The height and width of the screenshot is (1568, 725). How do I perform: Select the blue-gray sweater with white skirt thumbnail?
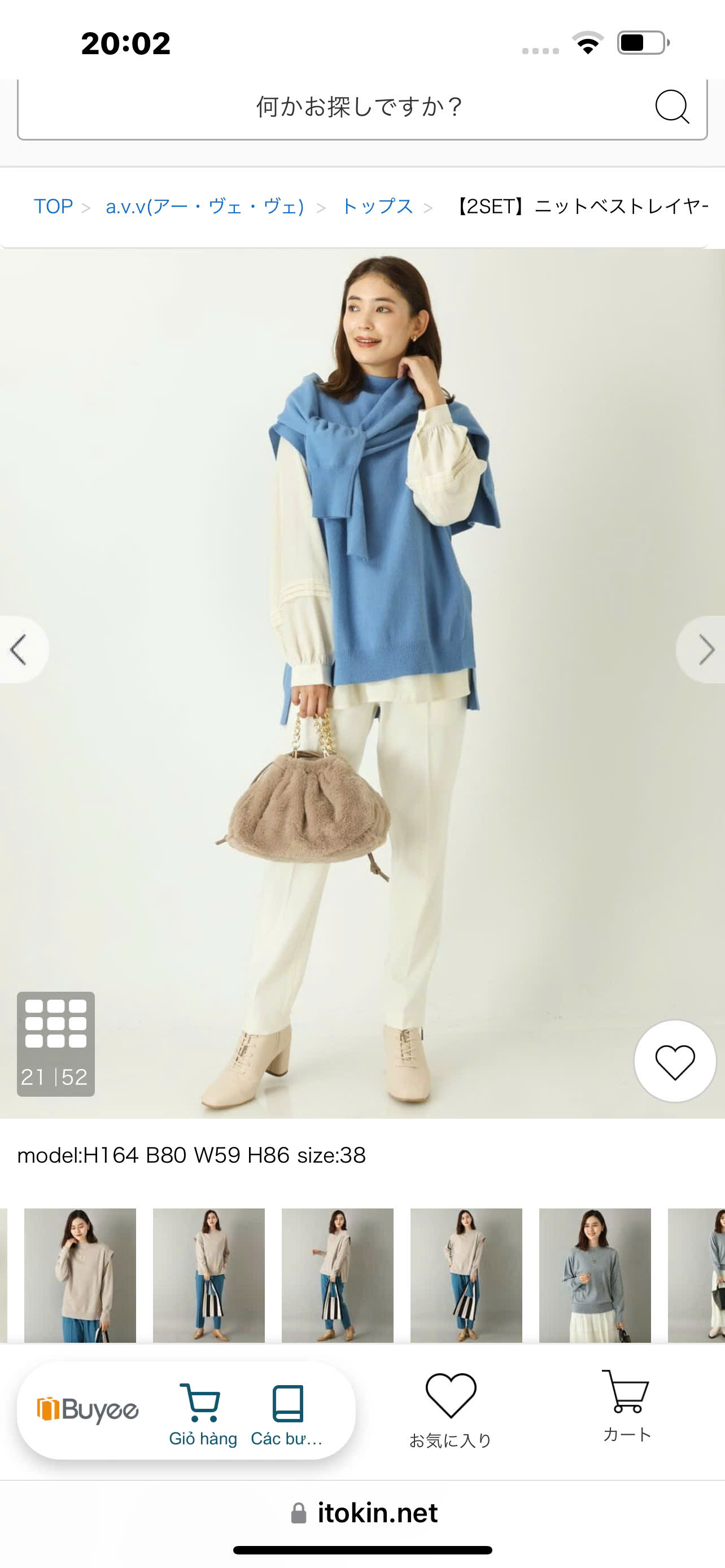pos(595,1275)
